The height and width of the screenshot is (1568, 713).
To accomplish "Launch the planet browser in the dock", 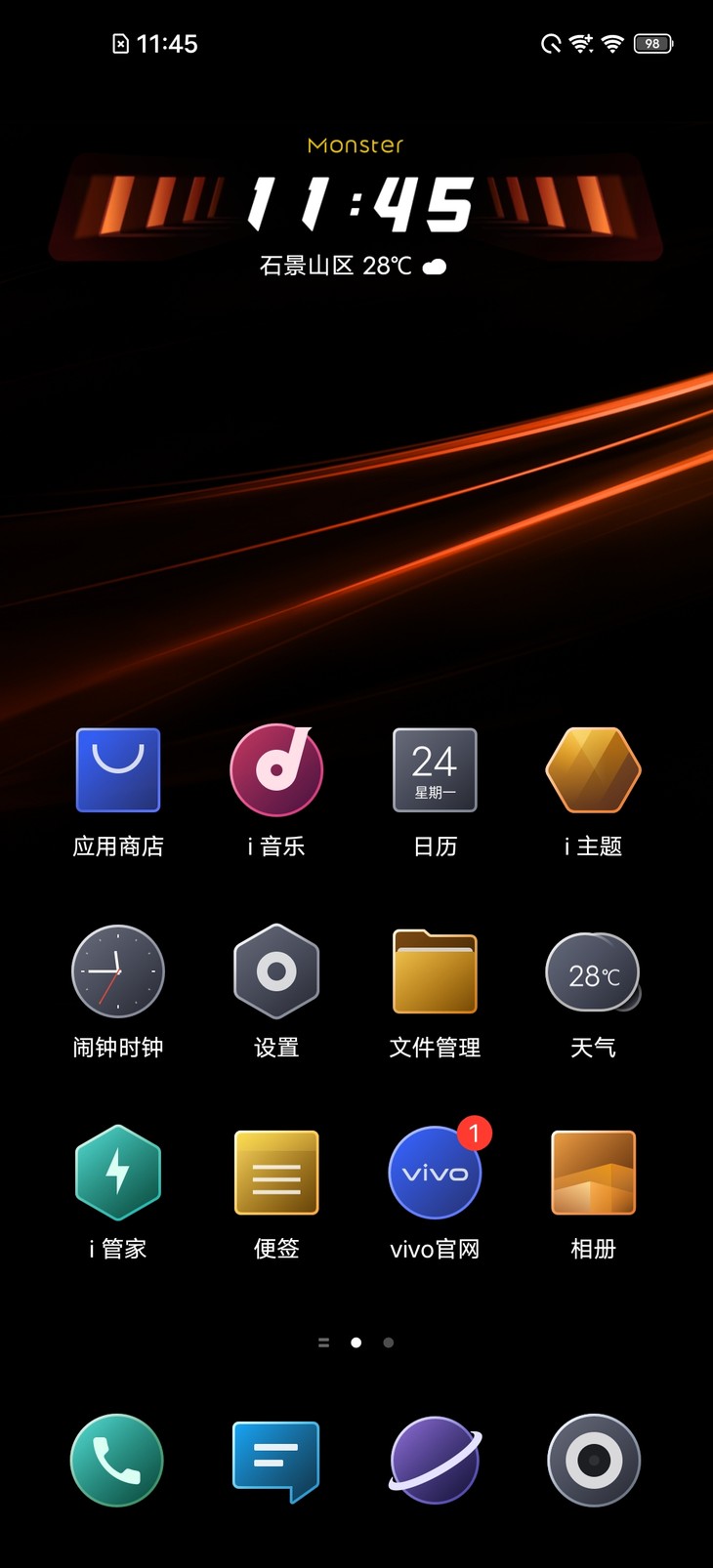I will coord(435,1461).
